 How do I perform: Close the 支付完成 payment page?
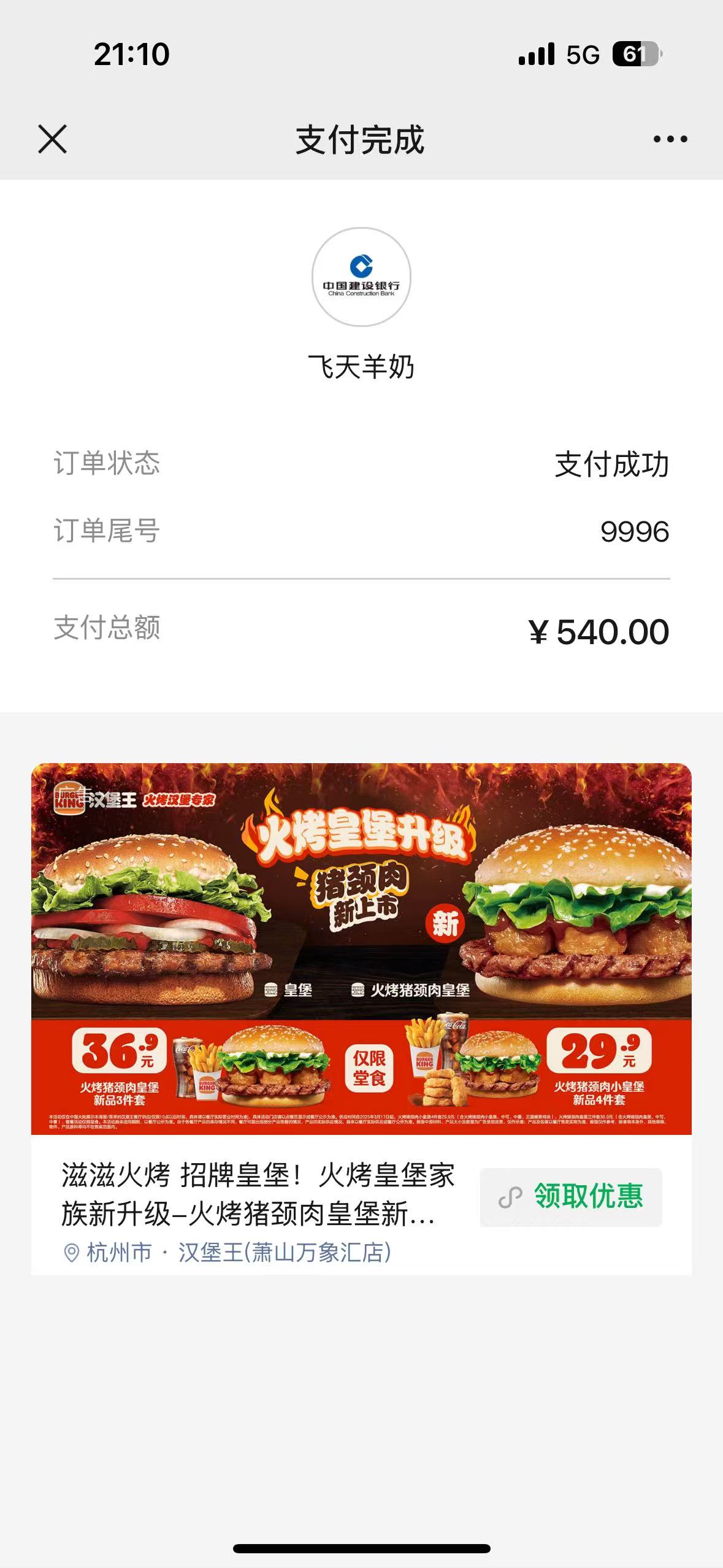52,139
